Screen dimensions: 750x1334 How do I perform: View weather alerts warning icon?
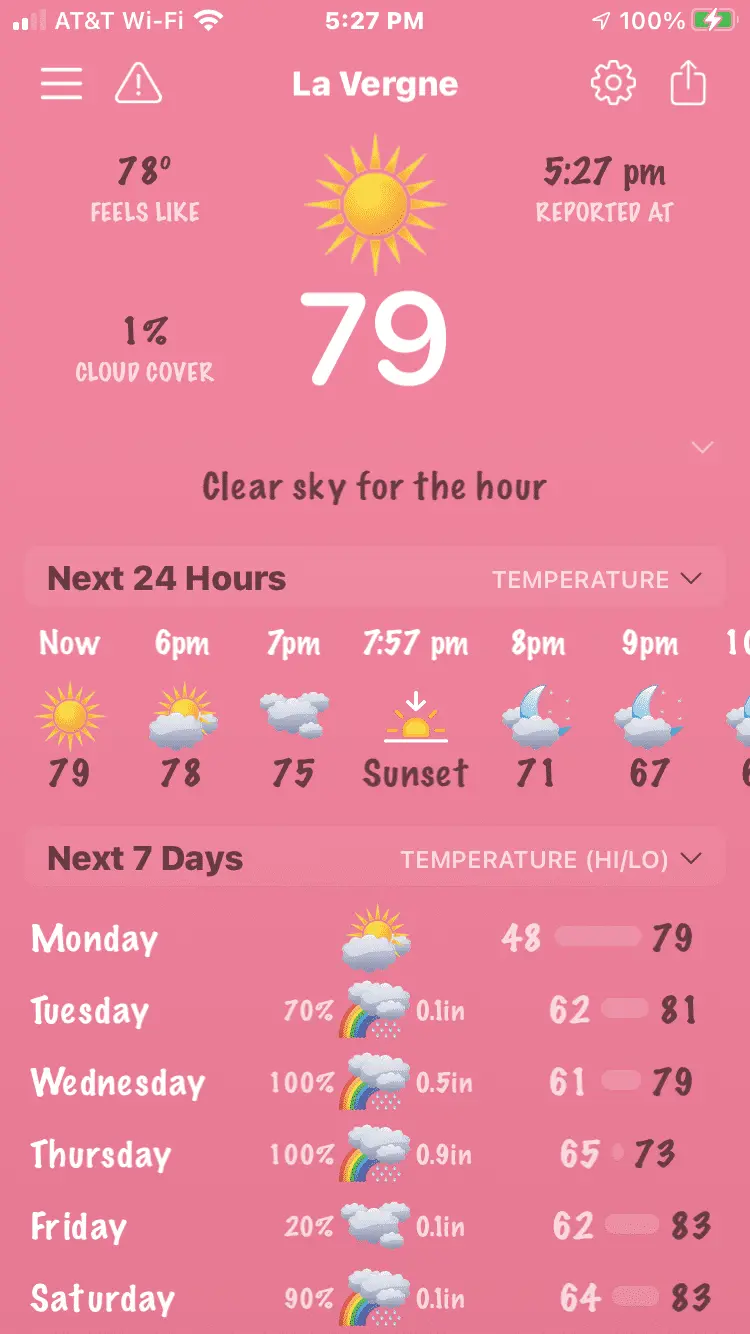pos(139,84)
